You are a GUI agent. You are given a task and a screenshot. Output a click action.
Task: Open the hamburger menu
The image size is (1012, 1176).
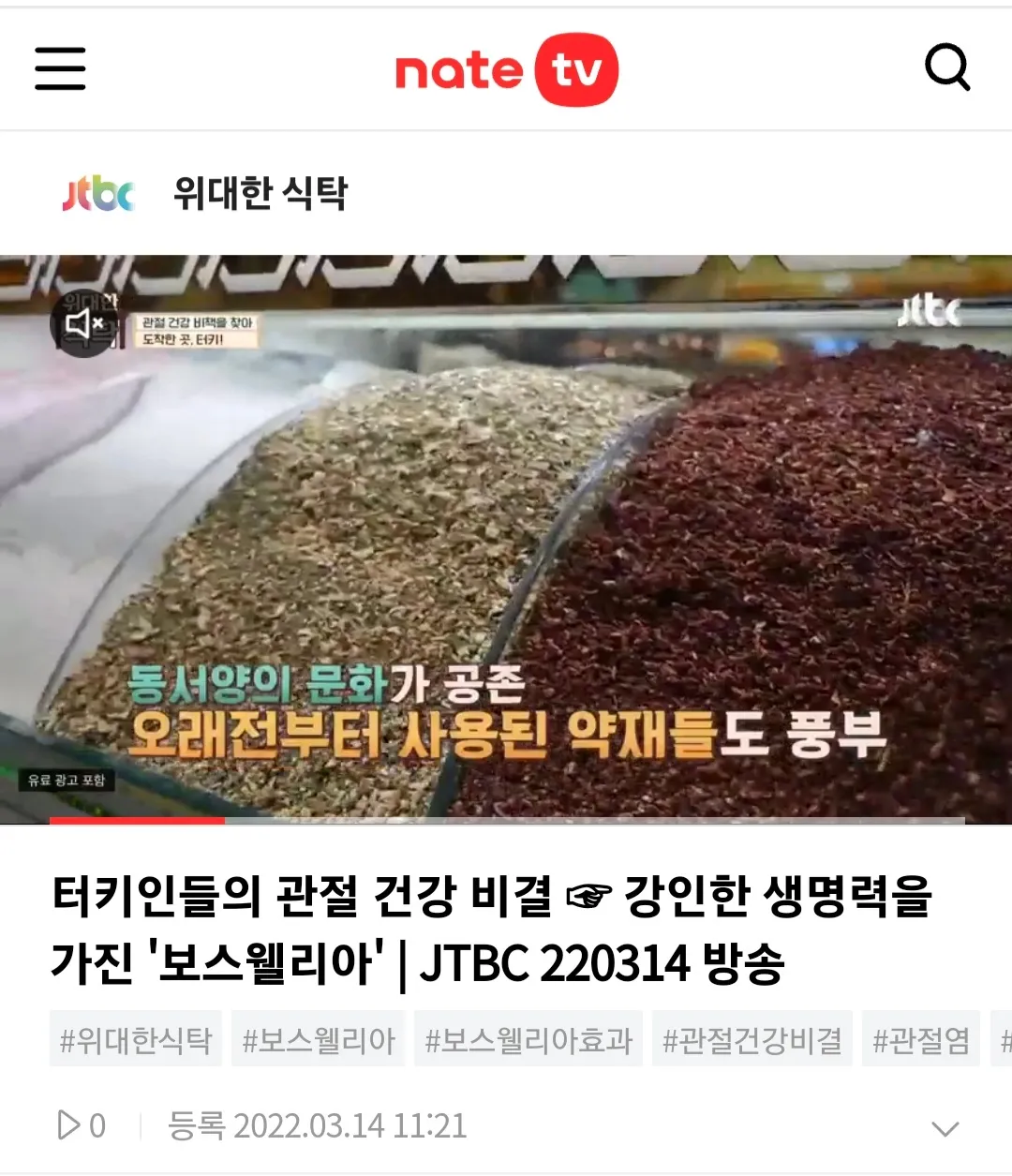[x=60, y=68]
